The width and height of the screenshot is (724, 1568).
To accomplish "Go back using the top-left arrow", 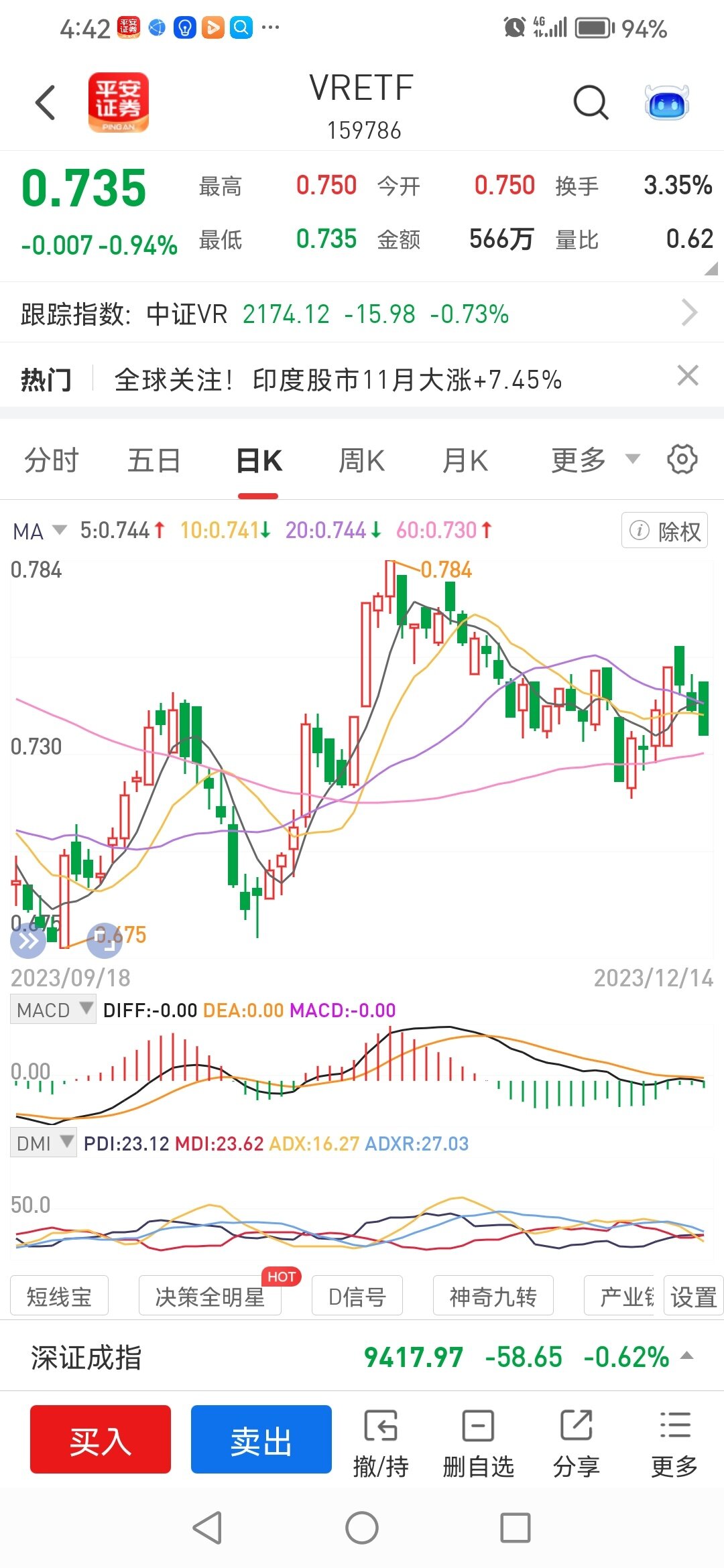I will tap(46, 103).
